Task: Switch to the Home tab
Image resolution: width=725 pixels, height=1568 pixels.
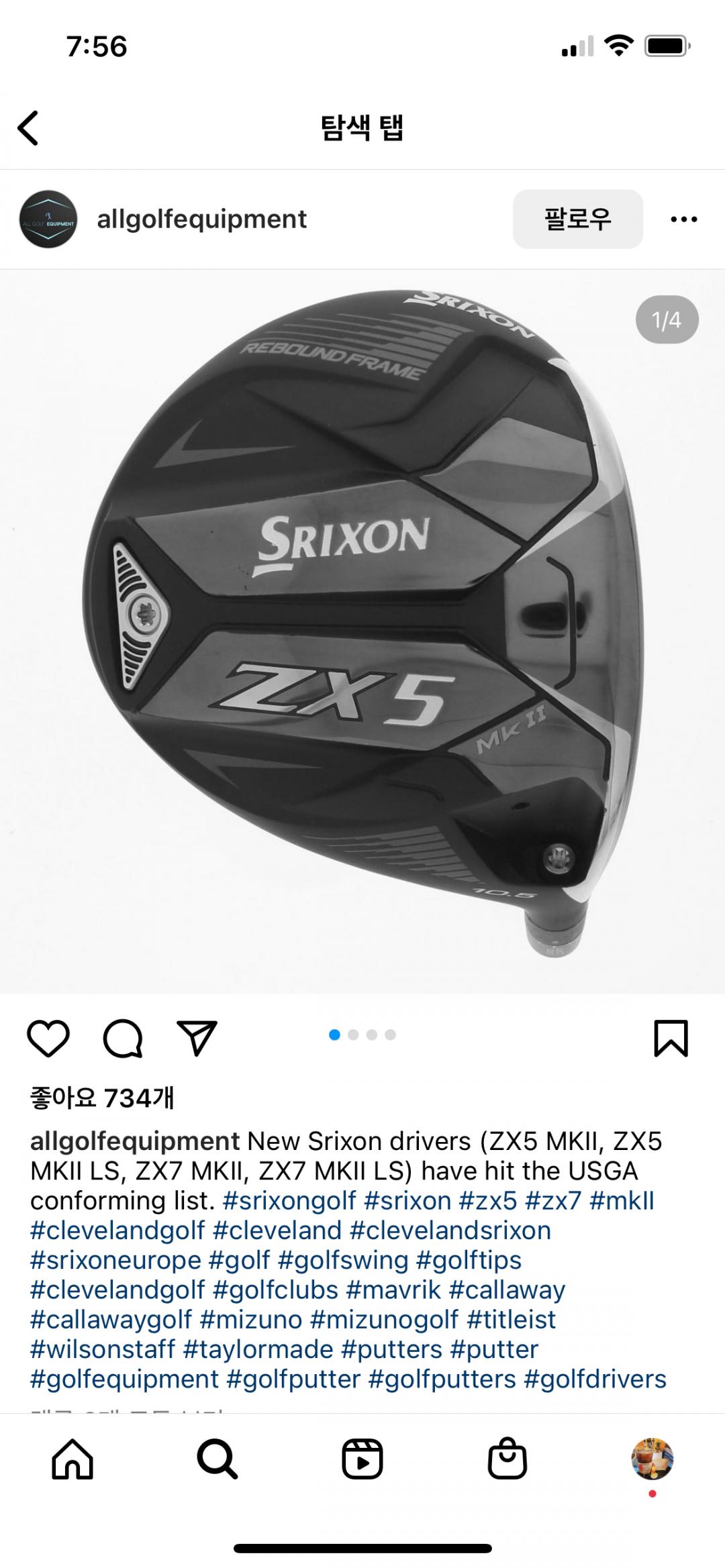Action: 72,1459
